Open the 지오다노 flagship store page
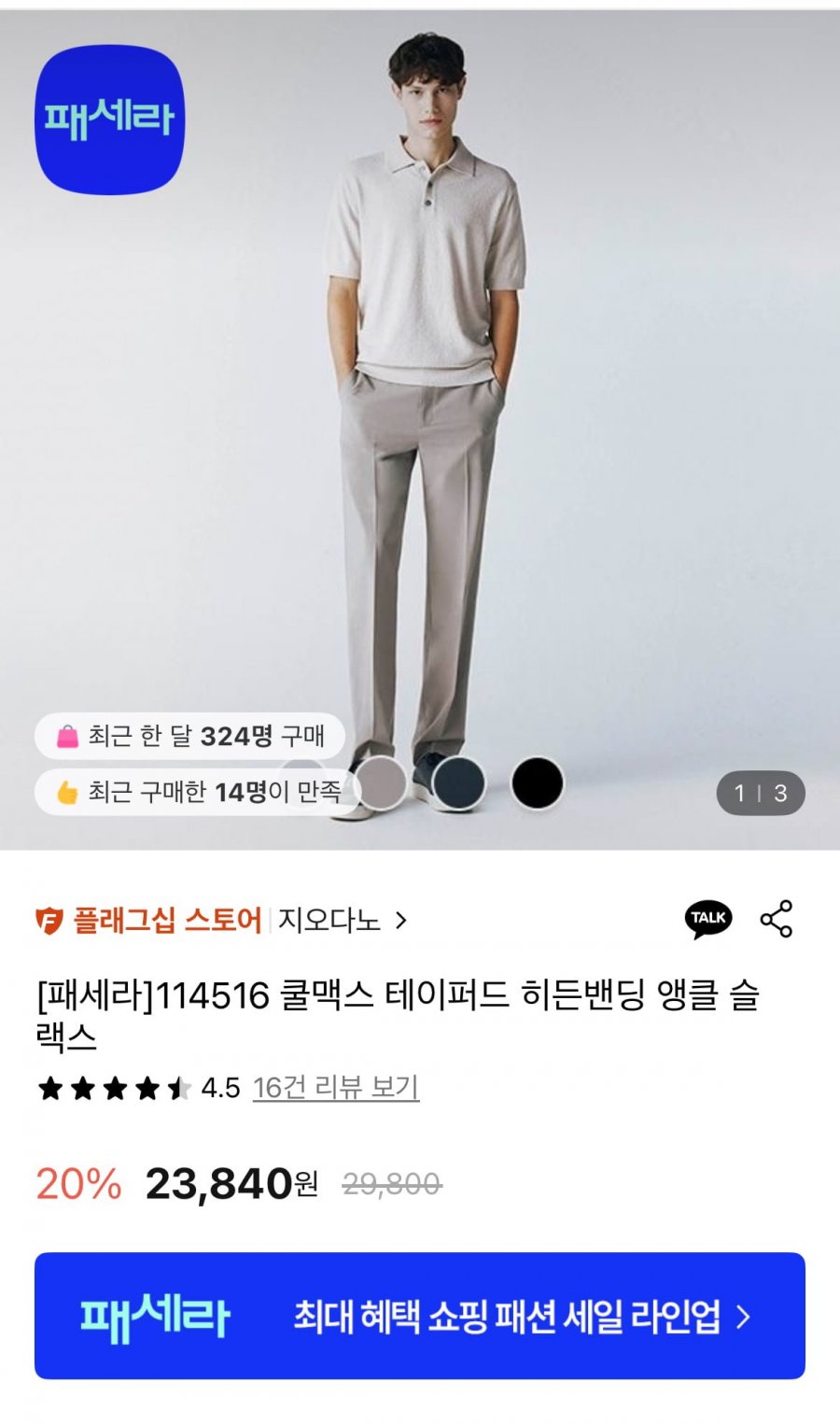Viewport: 840px width, 1424px height. coord(342,921)
